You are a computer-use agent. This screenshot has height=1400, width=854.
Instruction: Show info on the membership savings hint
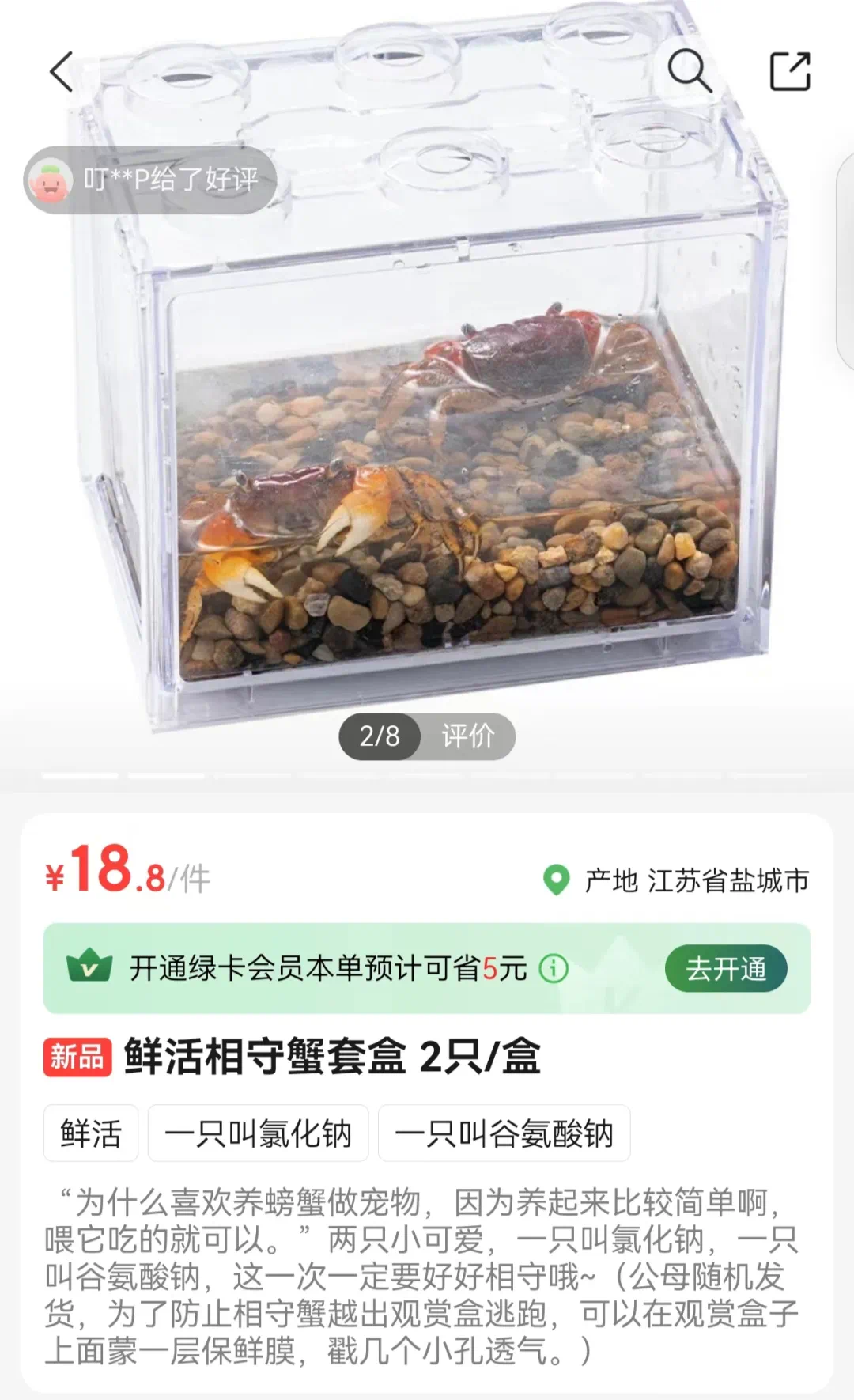click(x=554, y=968)
